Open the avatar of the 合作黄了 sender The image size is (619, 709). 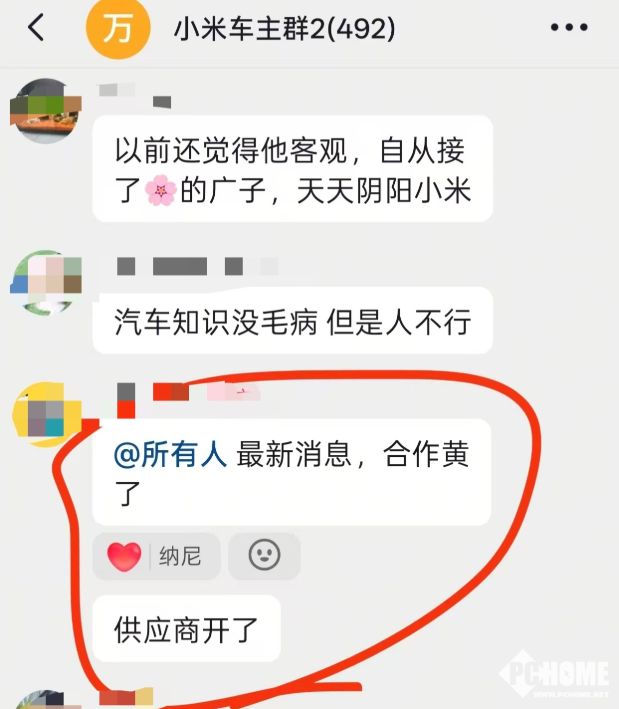[x=46, y=413]
